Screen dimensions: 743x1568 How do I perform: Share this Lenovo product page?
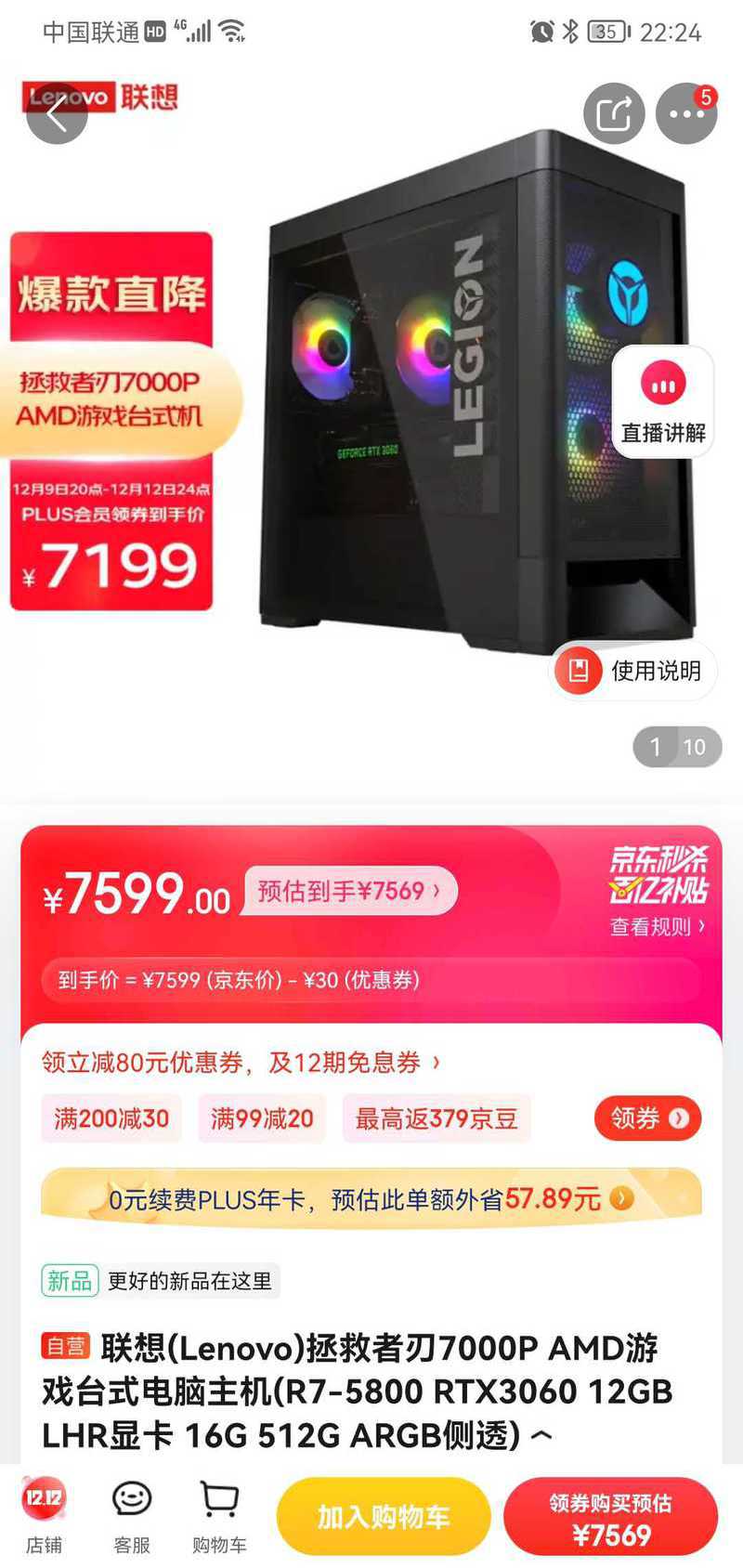pos(614,113)
